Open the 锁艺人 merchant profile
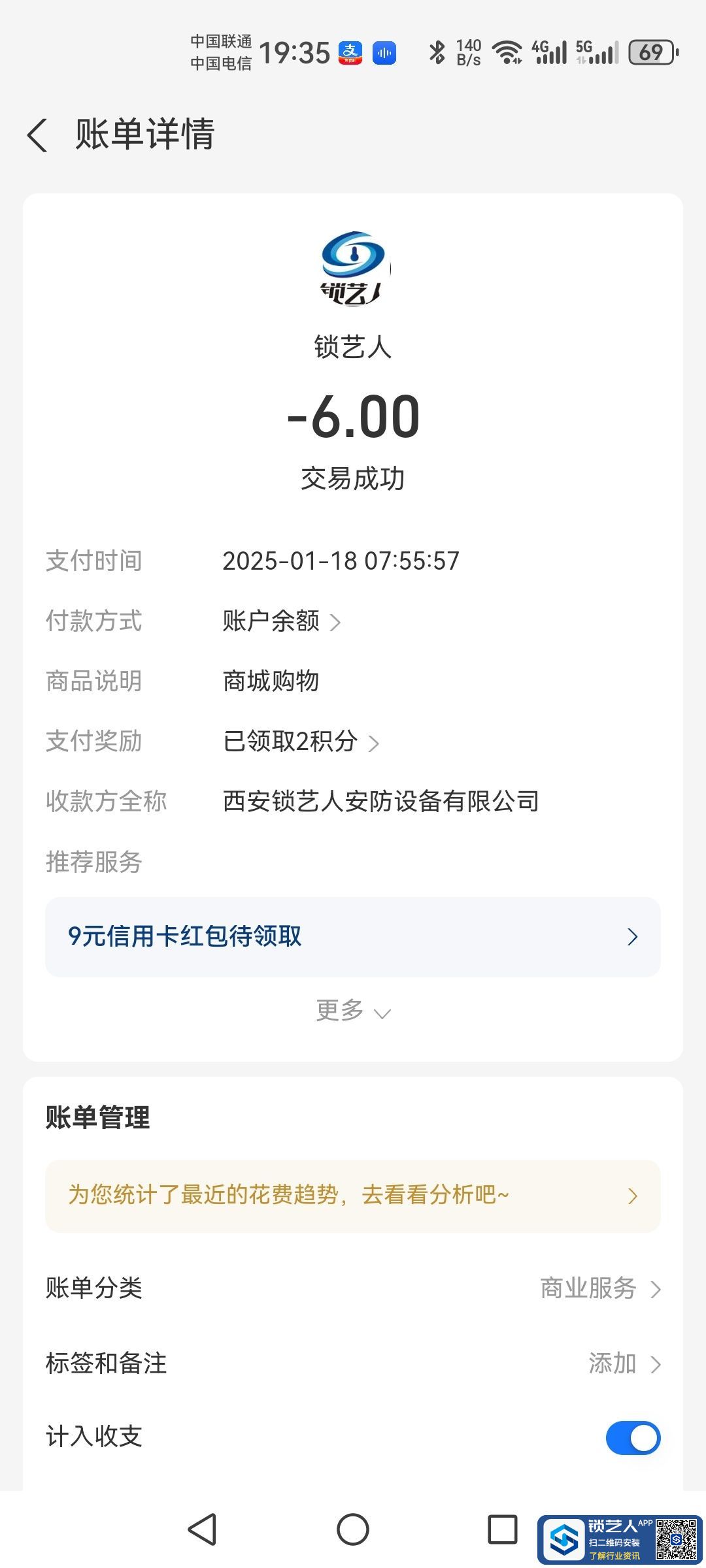The height and width of the screenshot is (1568, 706). 353,269
